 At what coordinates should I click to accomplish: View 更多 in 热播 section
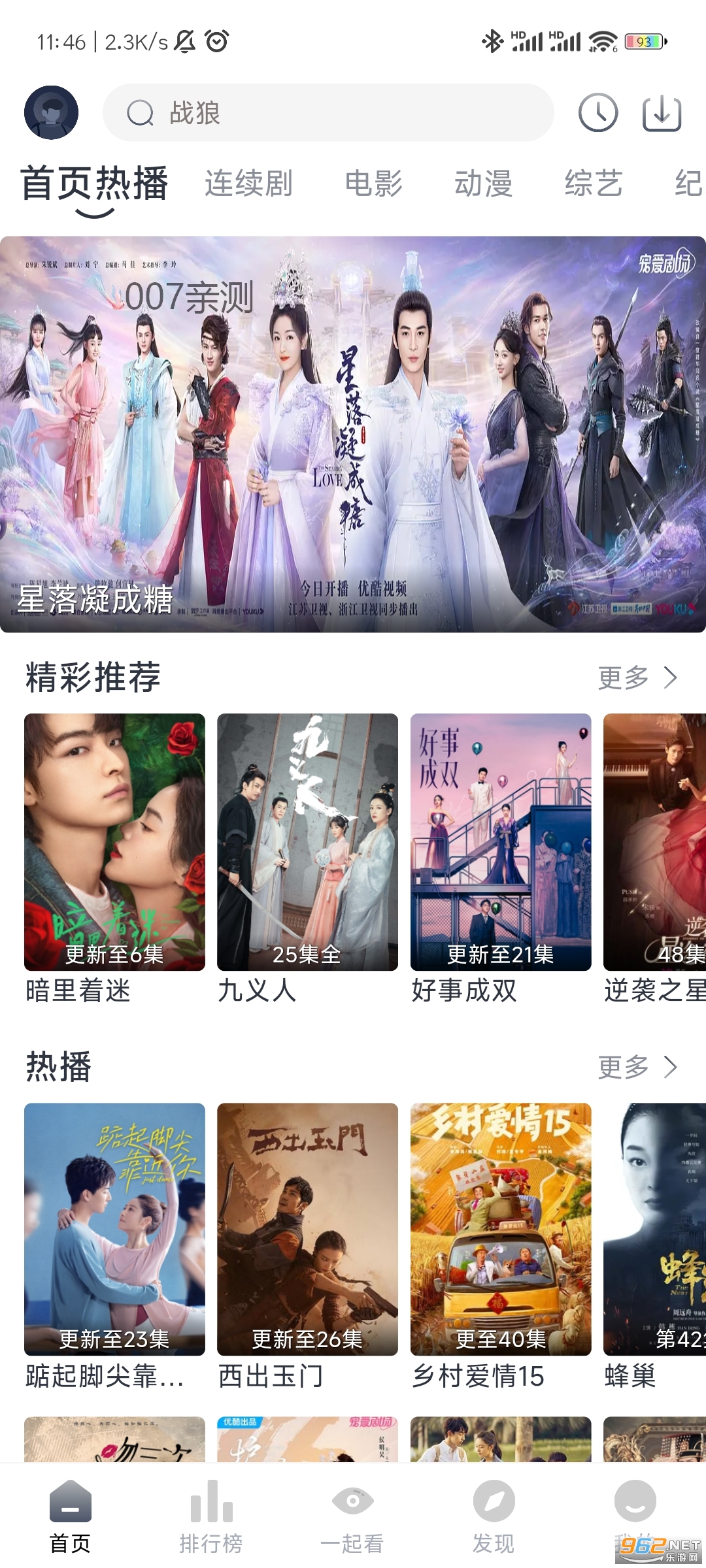(637, 1067)
